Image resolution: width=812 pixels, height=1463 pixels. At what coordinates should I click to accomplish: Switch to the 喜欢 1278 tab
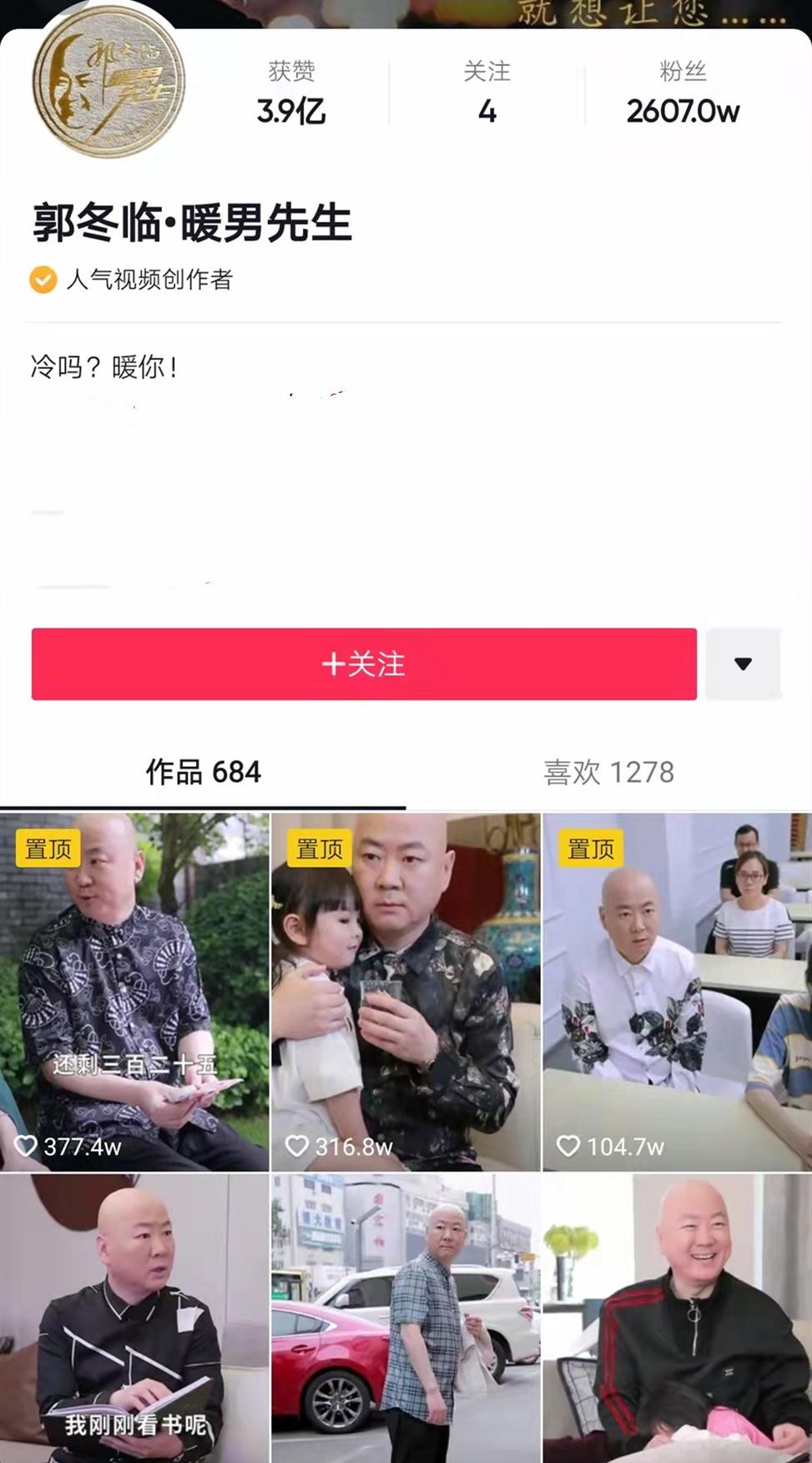(608, 772)
